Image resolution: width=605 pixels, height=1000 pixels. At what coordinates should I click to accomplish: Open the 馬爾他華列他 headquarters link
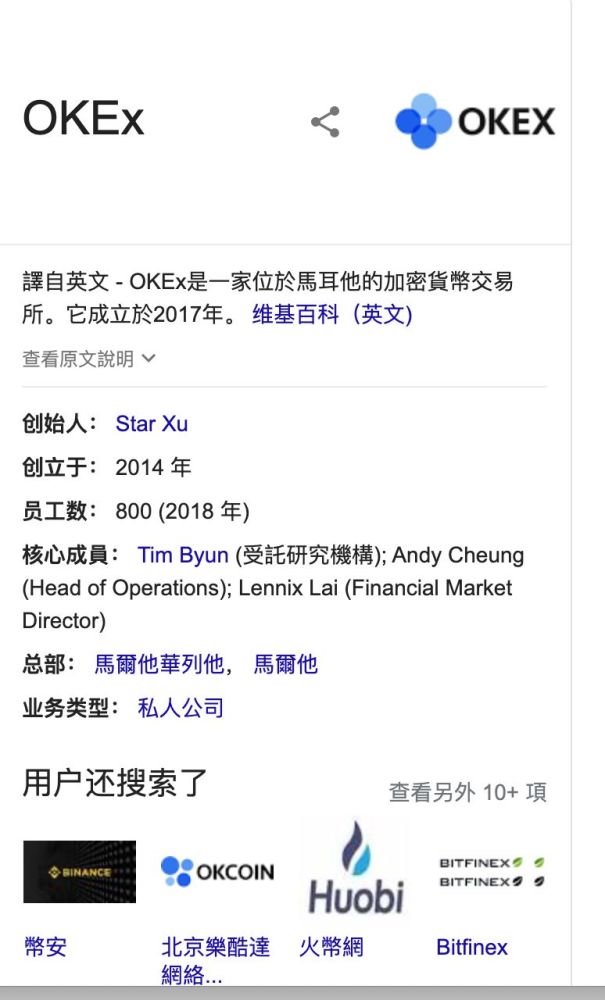159,664
